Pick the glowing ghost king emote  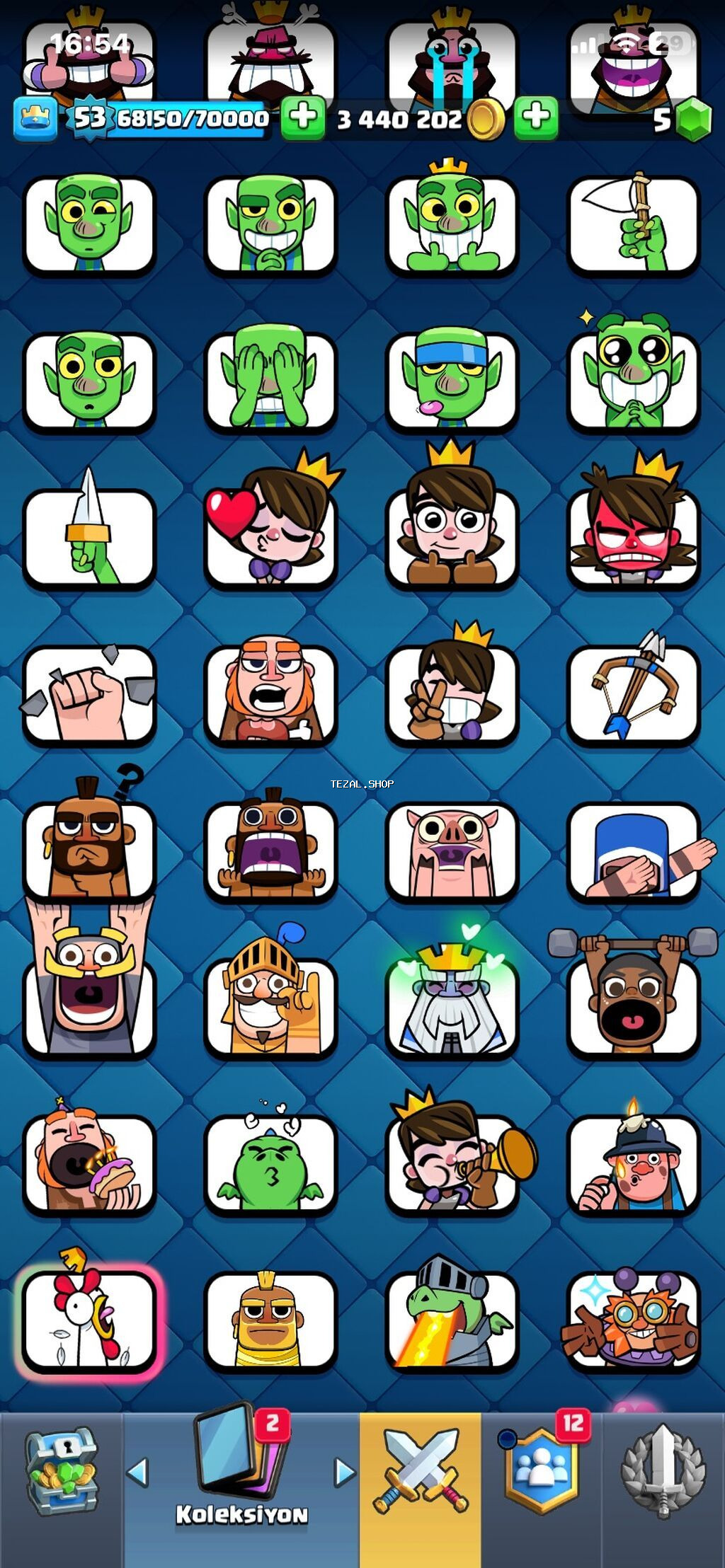pos(452,1001)
